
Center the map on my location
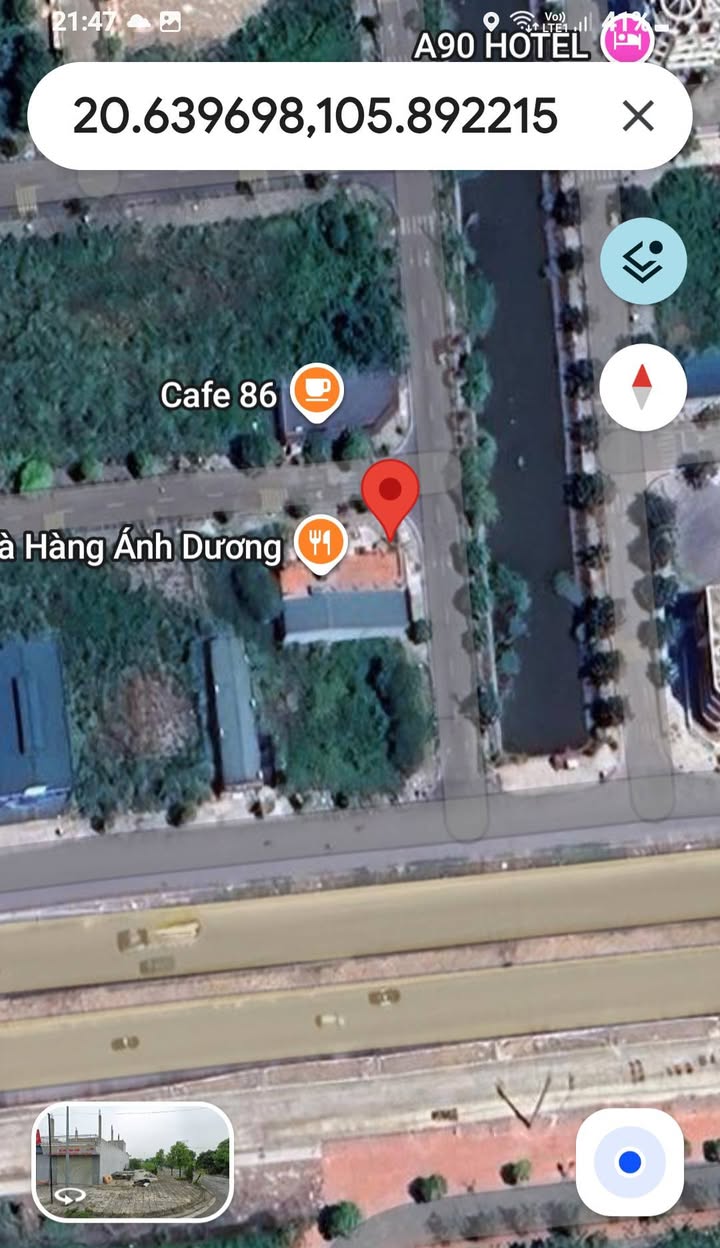pos(629,1162)
